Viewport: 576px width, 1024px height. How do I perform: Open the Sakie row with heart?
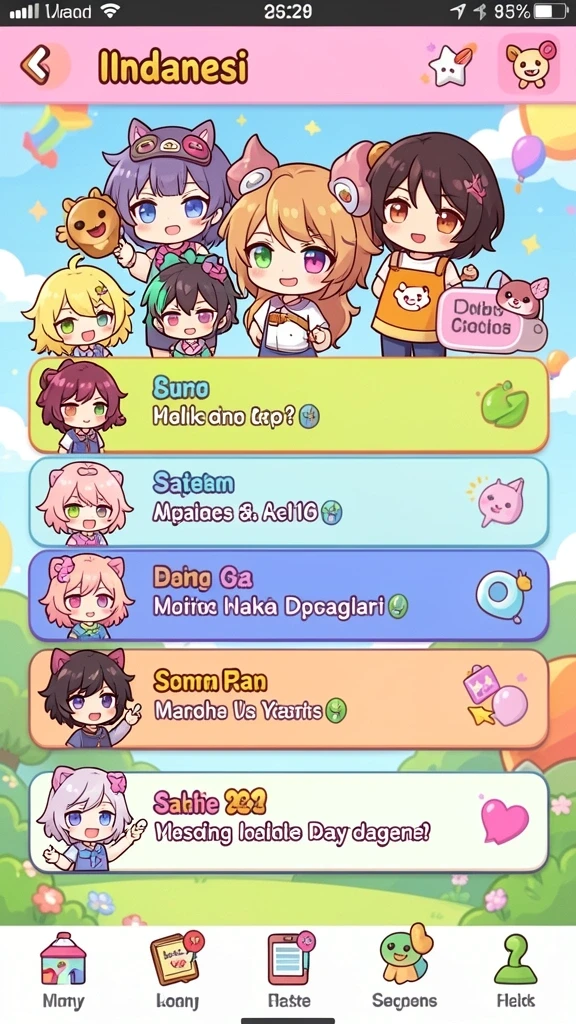288,822
